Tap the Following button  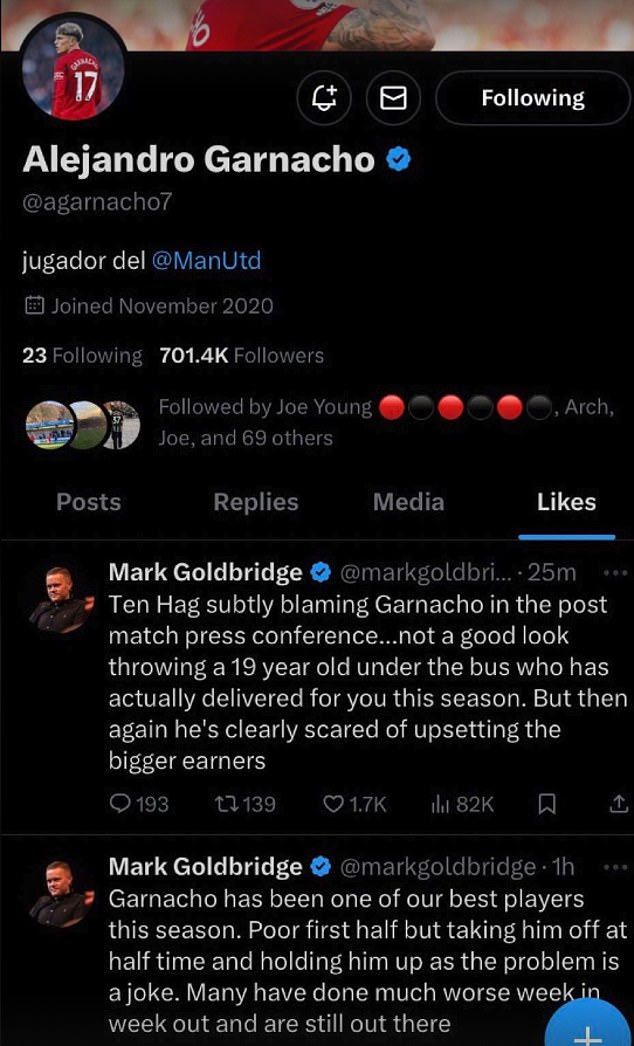[532, 98]
